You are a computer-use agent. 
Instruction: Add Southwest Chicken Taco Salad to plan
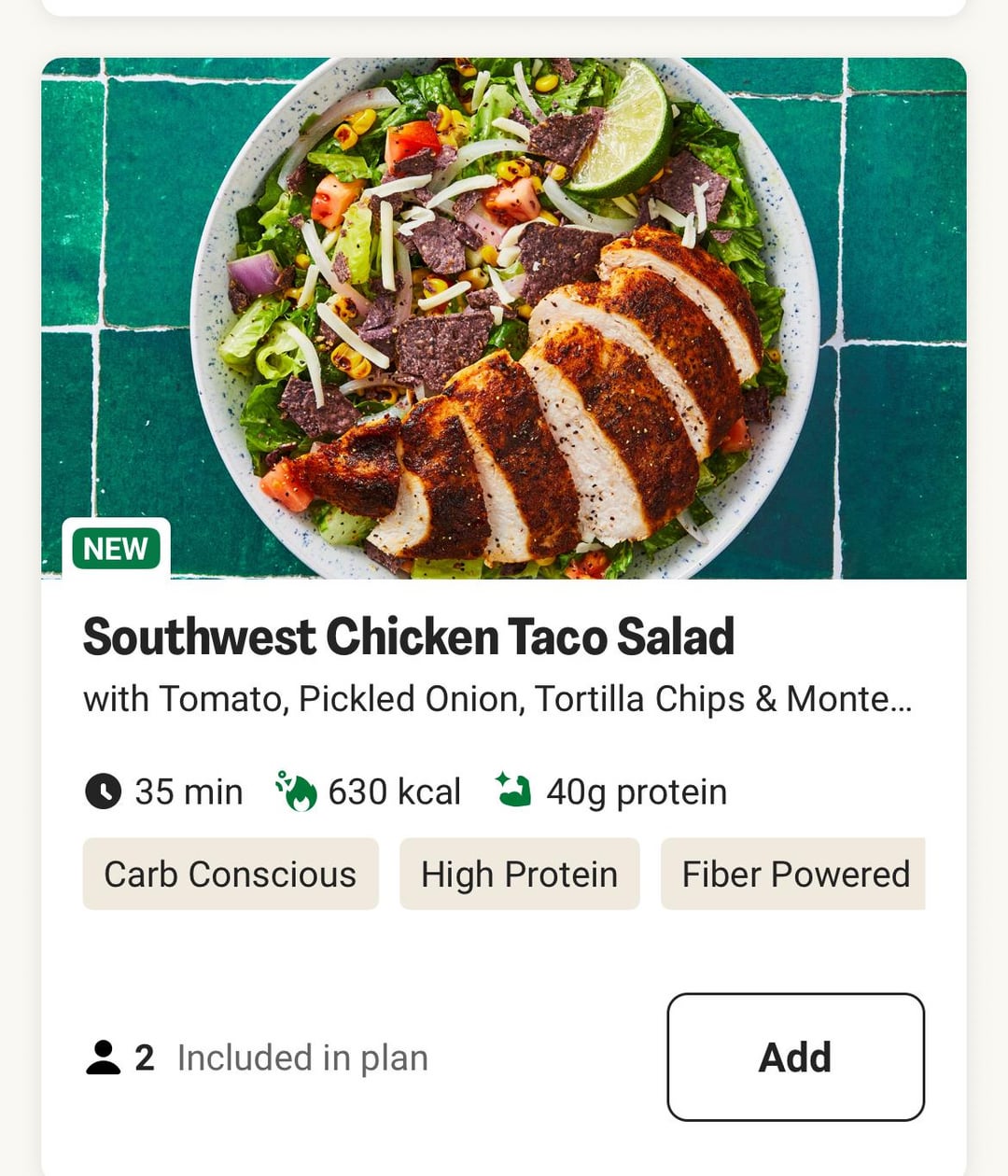click(x=795, y=1057)
